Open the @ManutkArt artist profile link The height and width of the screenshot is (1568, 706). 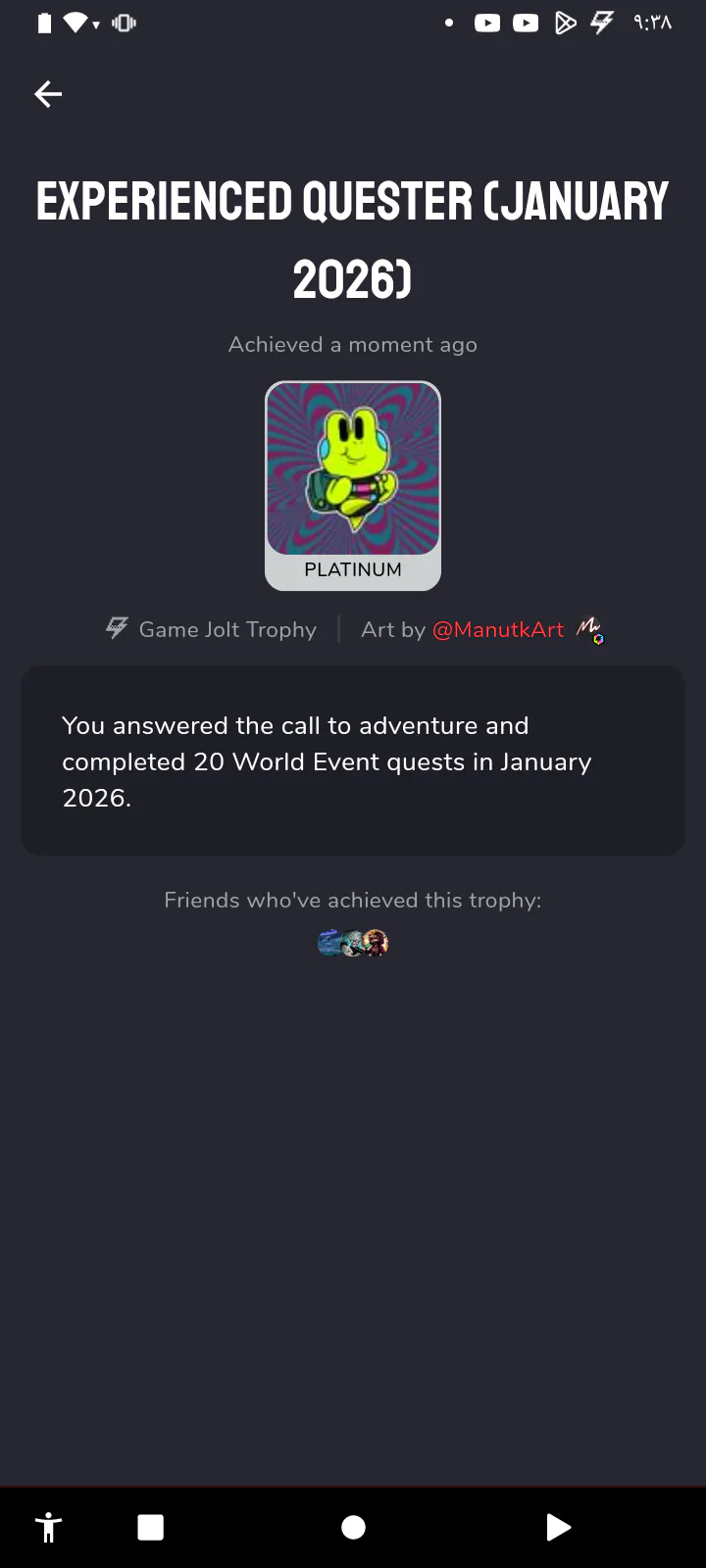(x=498, y=629)
